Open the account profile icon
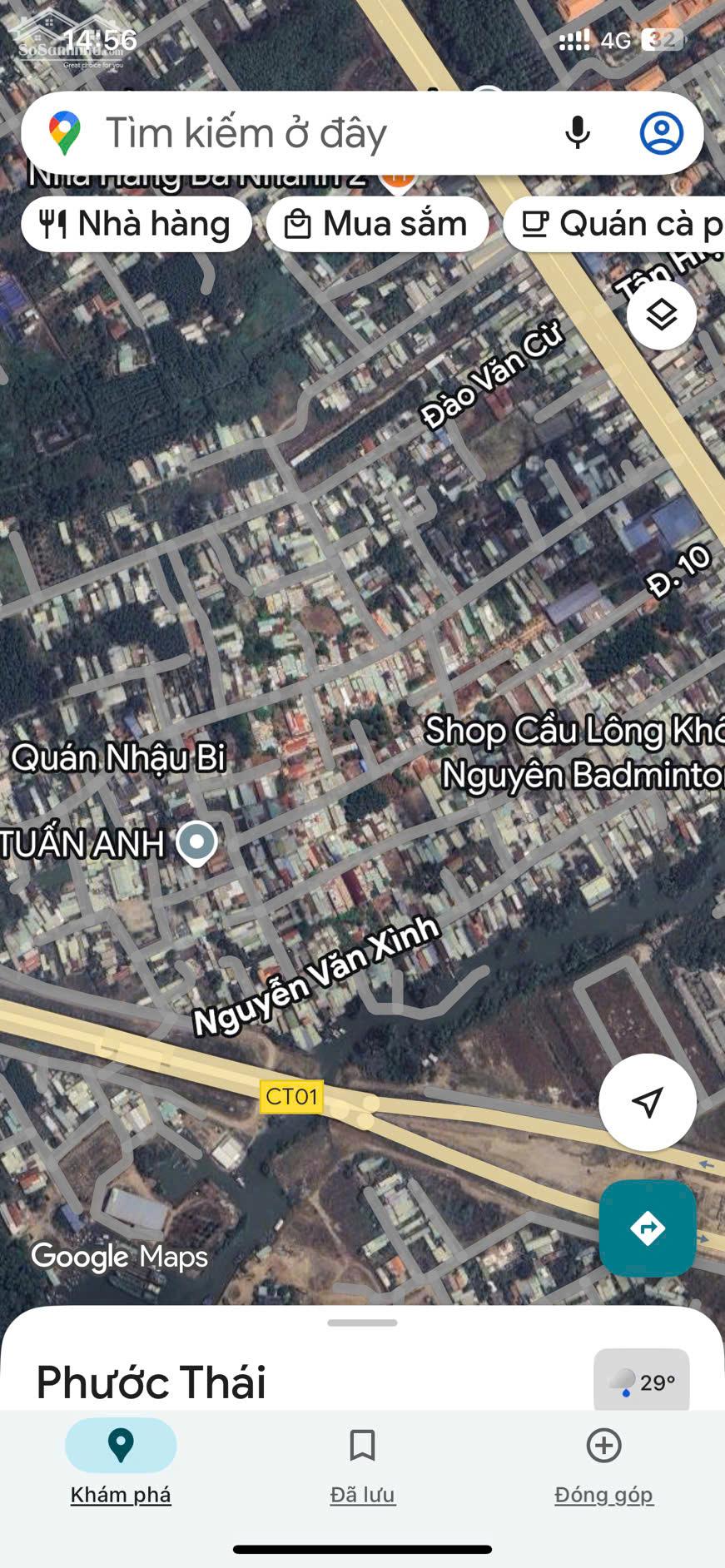This screenshot has height=1568, width=725. [662, 133]
